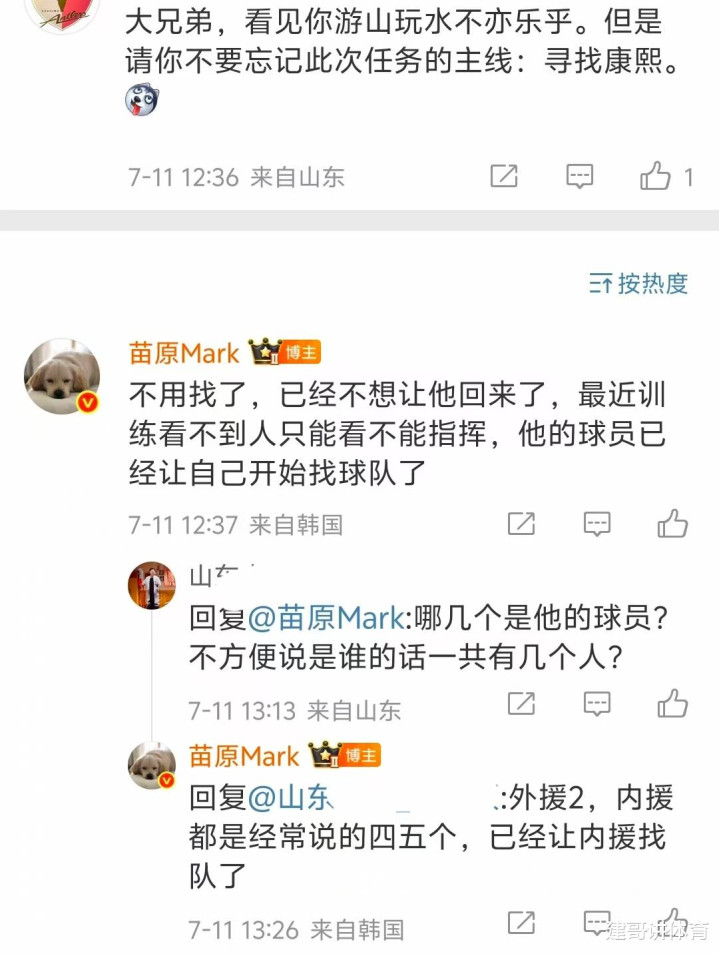
Task: Sort the comments by 按热度
Action: click(x=638, y=284)
